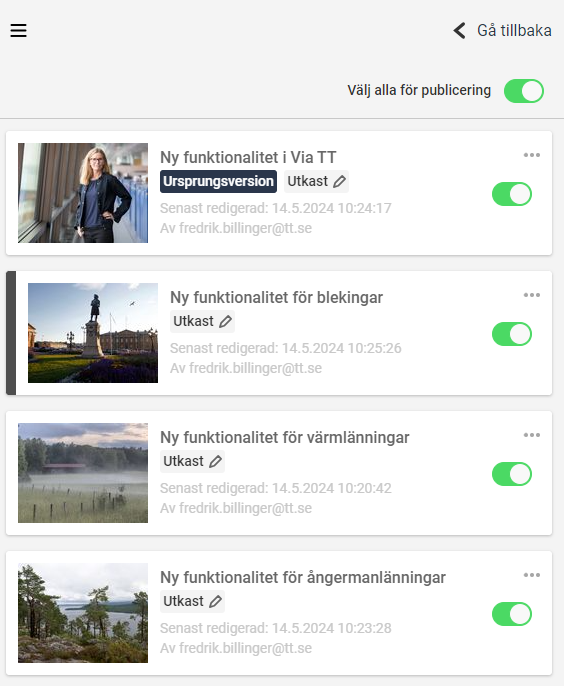
Task: Open more options for värmlänningar
Action: 532,435
